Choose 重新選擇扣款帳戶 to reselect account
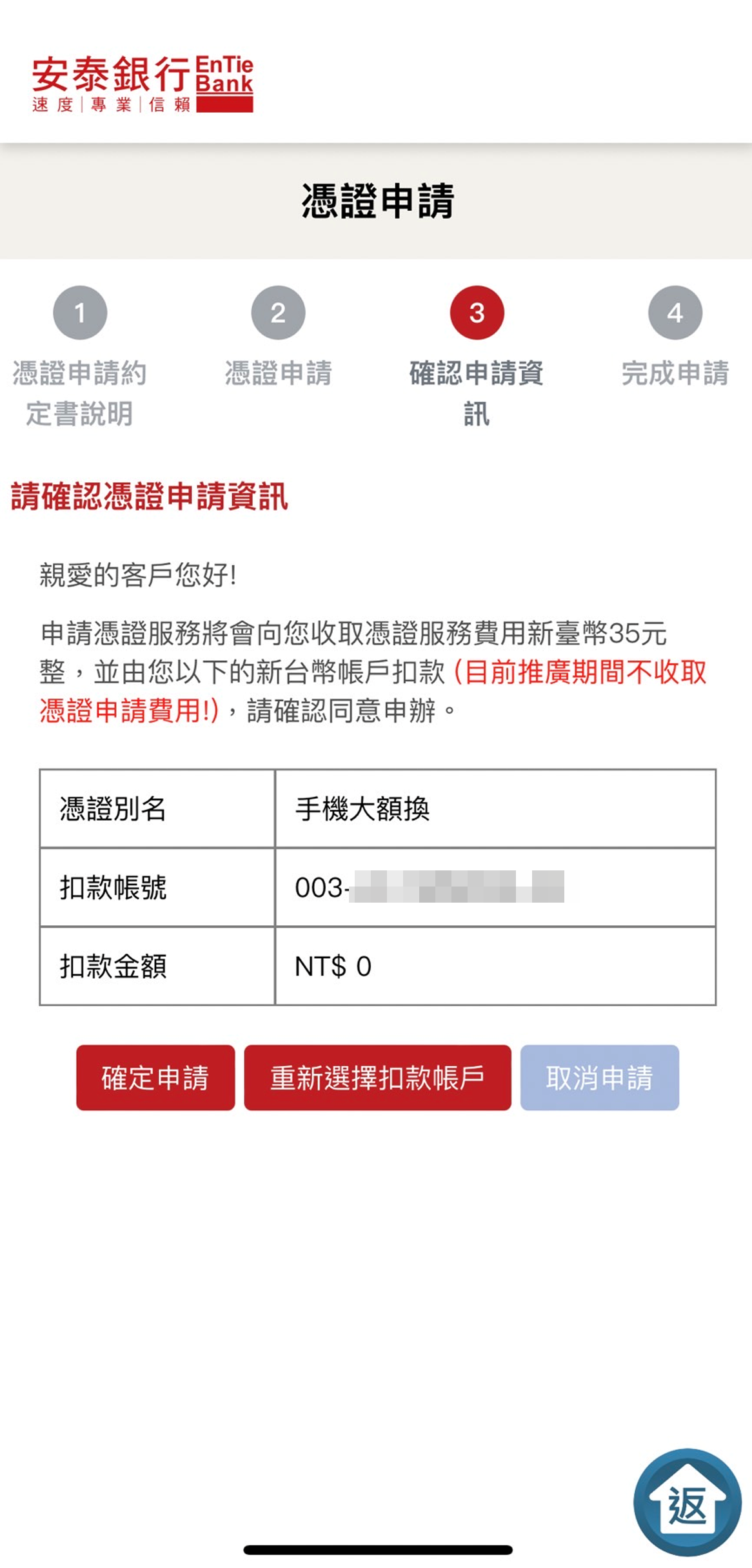Screen dimensions: 752x1568 (x=377, y=1077)
